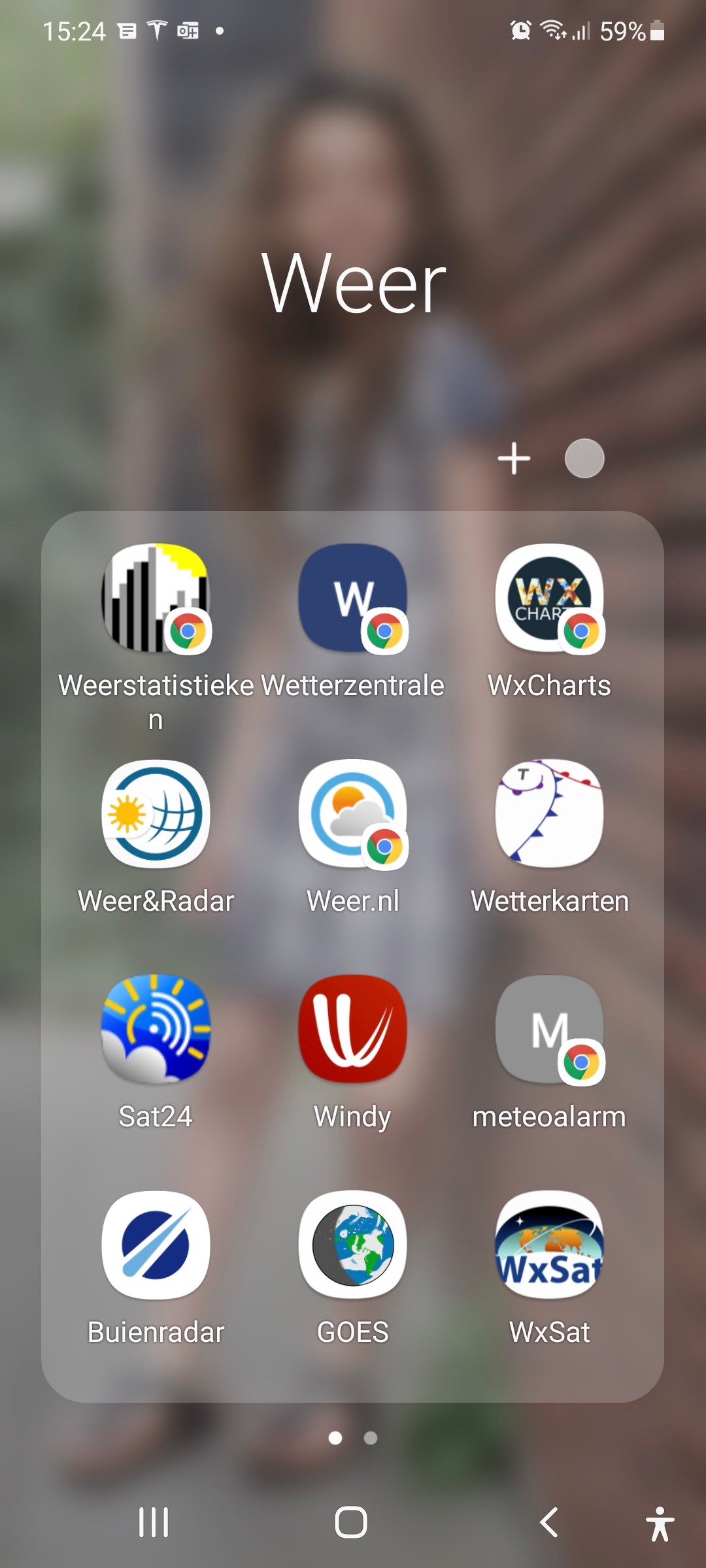Change the folder color with the circle
Image resolution: width=706 pixels, height=1568 pixels.
[584, 458]
